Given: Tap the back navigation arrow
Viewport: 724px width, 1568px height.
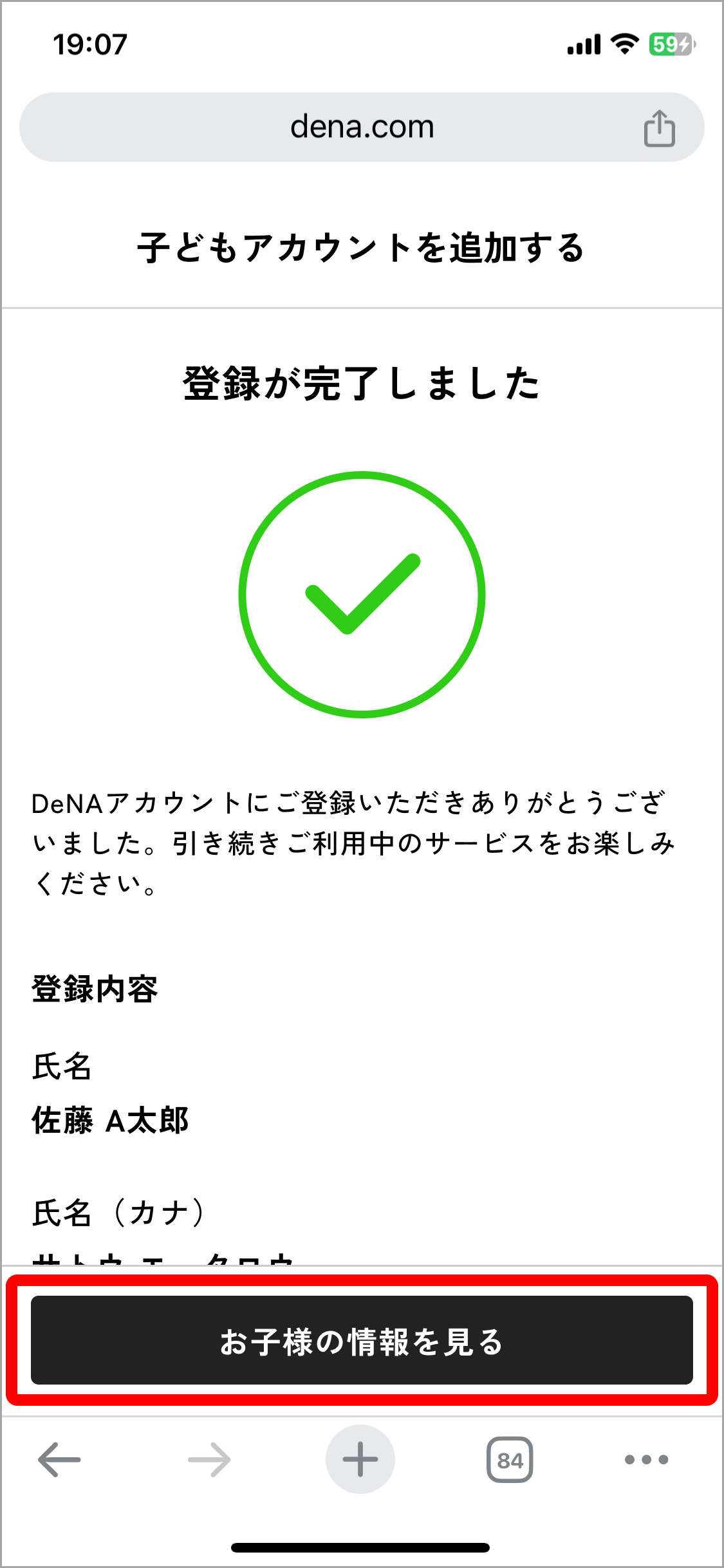Looking at the screenshot, I should 58,1459.
